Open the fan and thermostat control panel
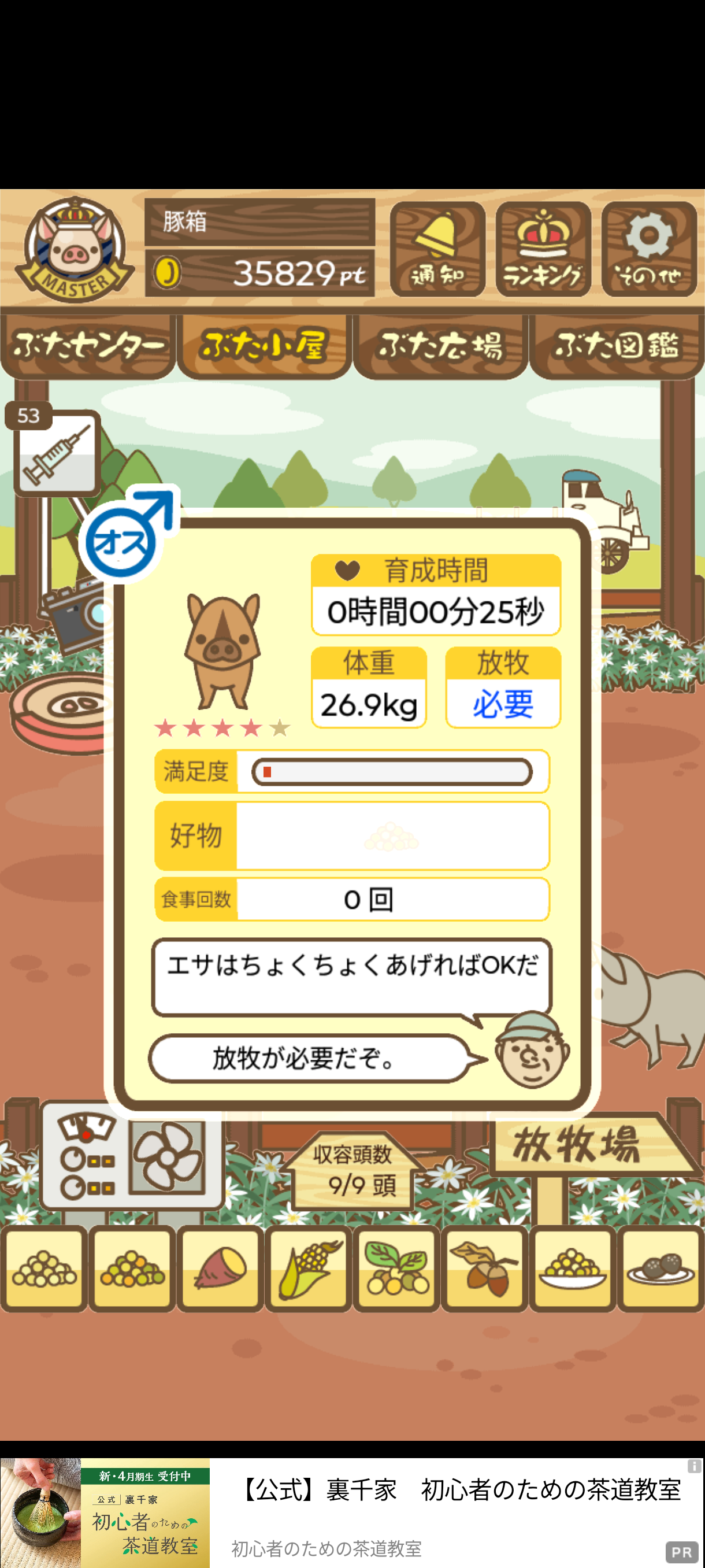This screenshot has width=705, height=1568. pyautogui.click(x=132, y=1156)
